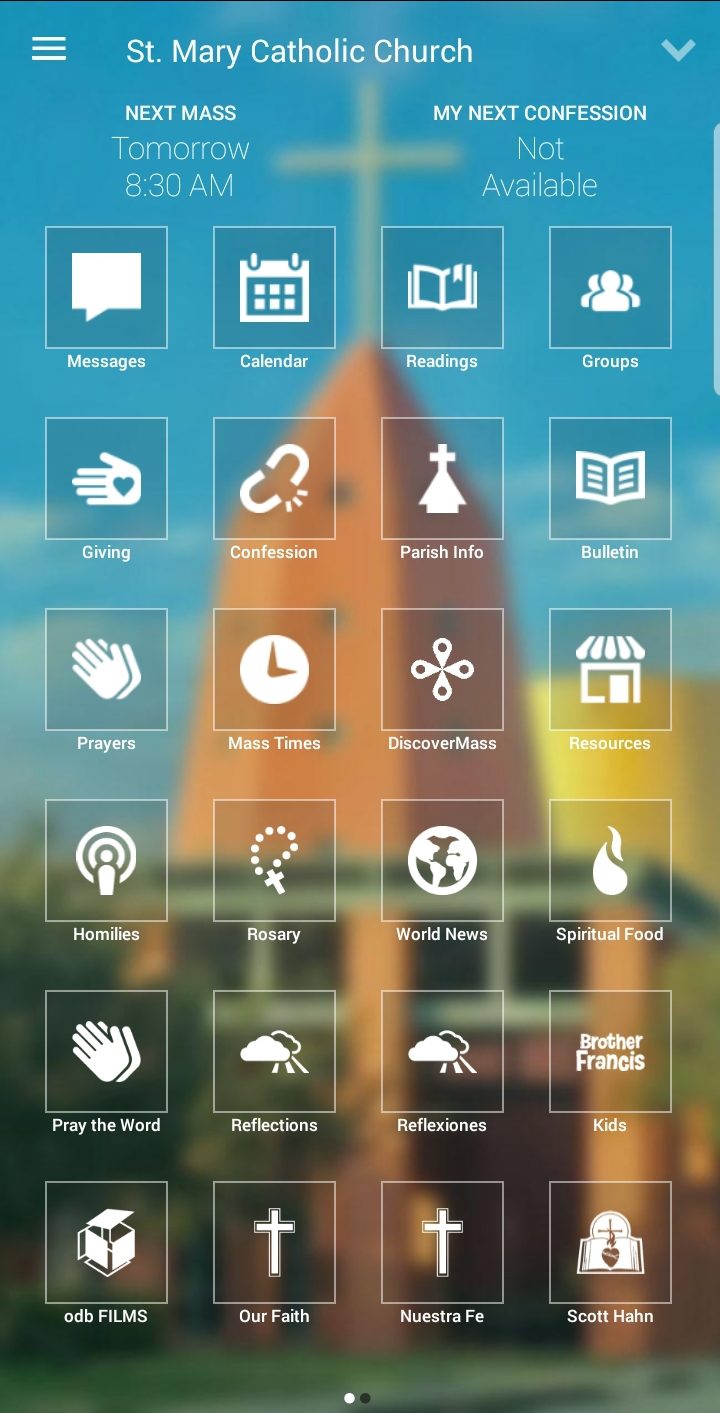
Task: Select the Parish Info church icon
Action: (x=442, y=478)
